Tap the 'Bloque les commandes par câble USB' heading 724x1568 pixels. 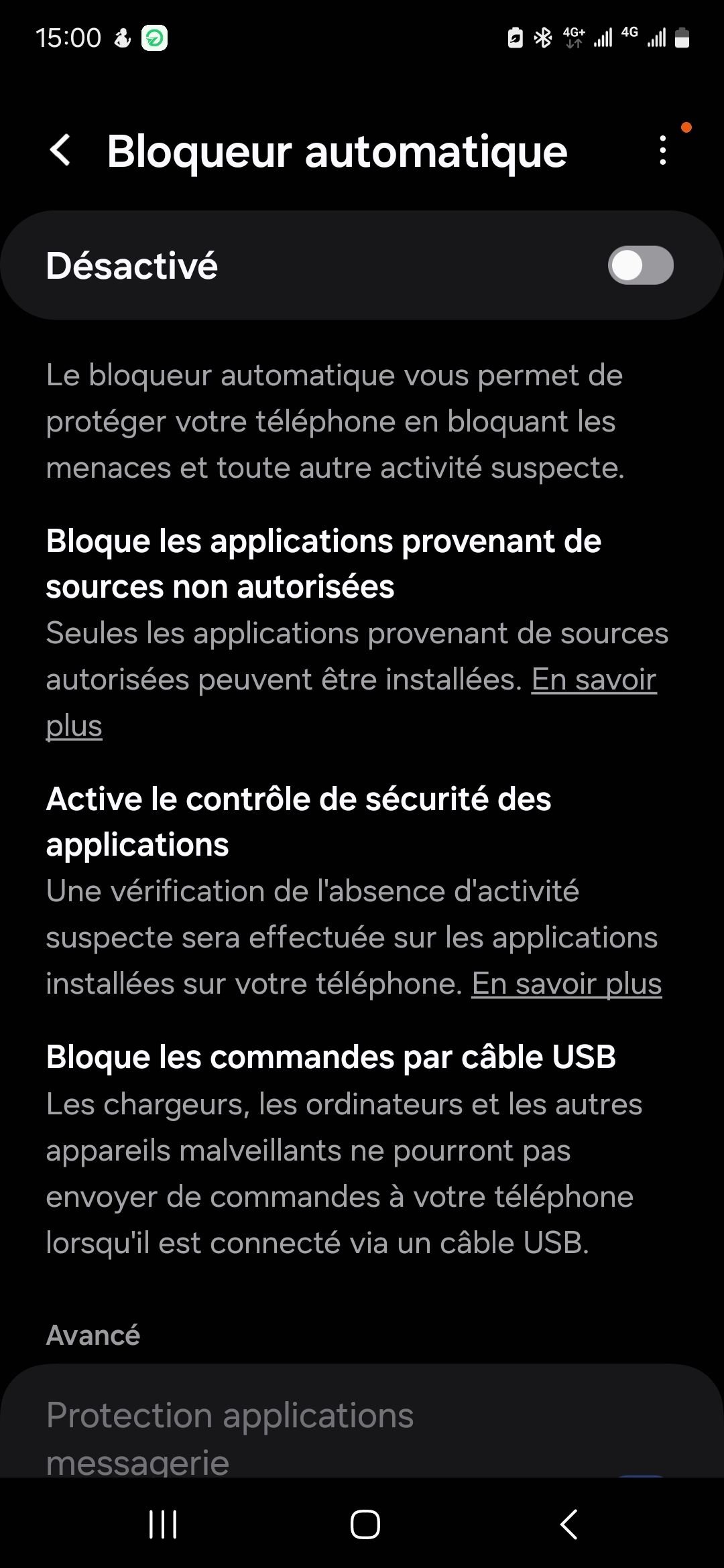pos(331,1057)
